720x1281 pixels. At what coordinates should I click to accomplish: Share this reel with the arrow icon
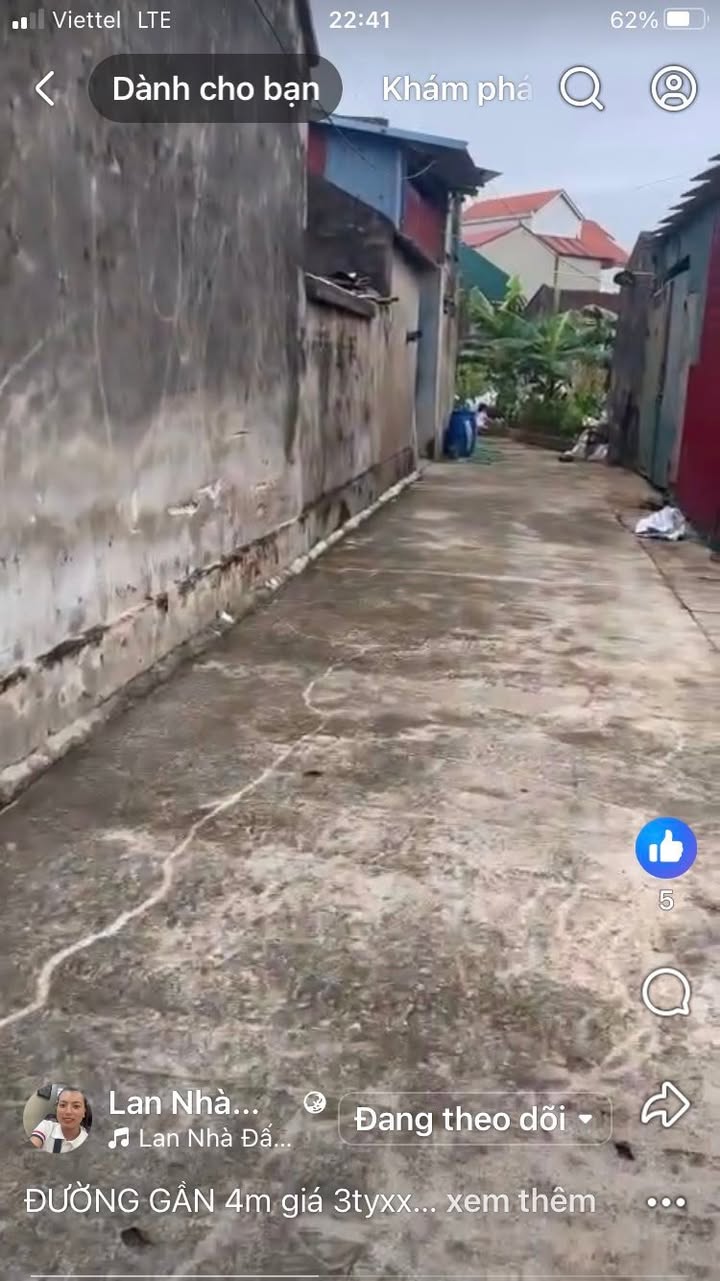point(666,1105)
